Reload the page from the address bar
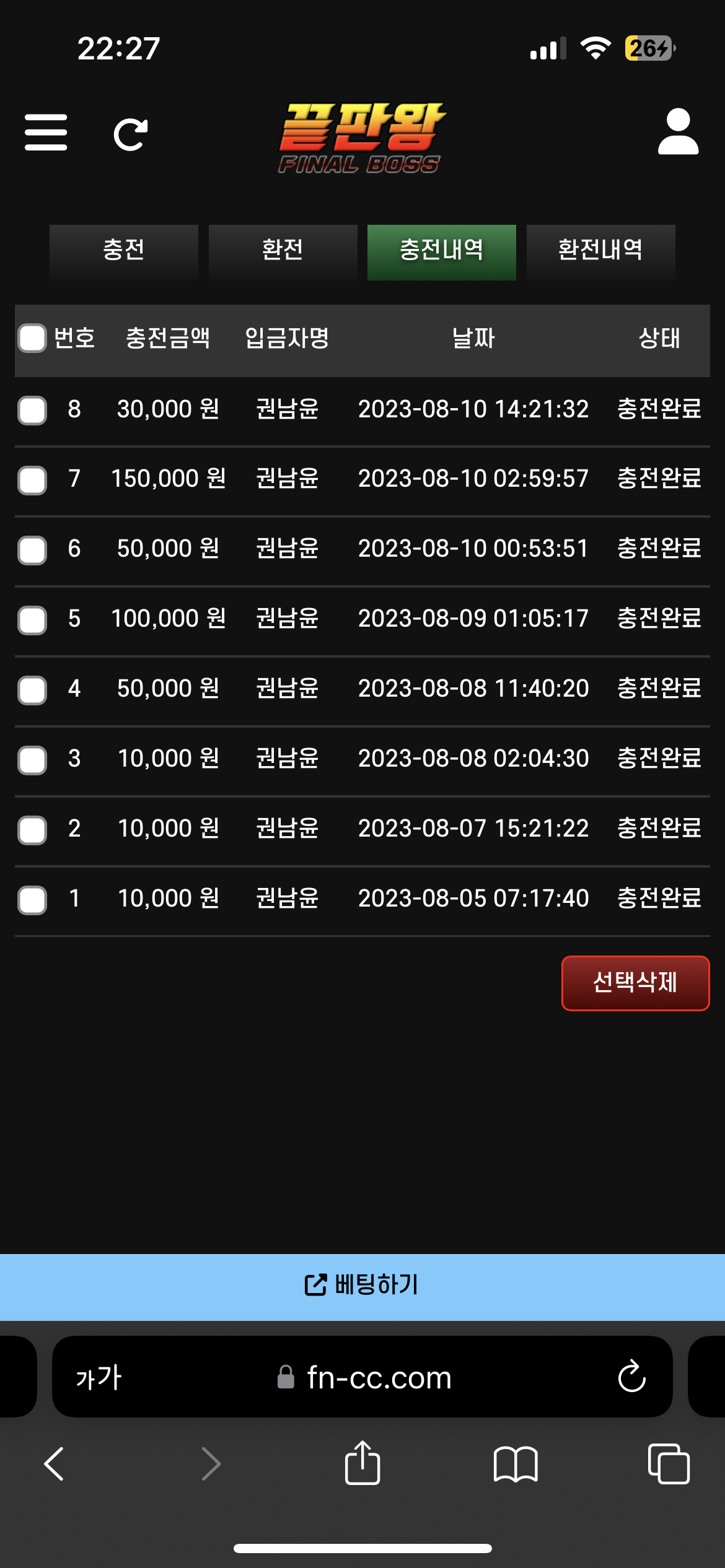Viewport: 725px width, 1568px height. click(x=631, y=1377)
